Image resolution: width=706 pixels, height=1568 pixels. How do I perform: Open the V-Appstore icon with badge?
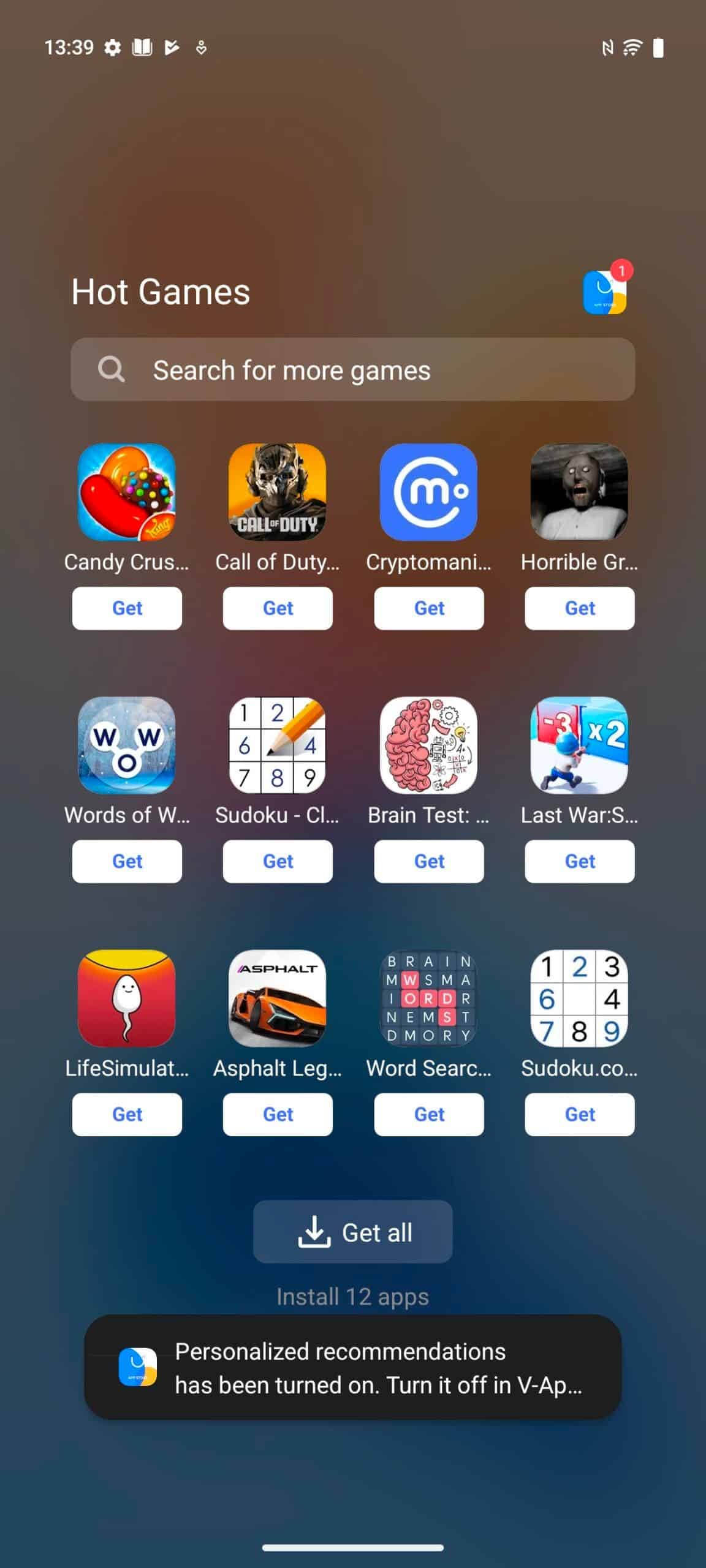[x=605, y=292]
